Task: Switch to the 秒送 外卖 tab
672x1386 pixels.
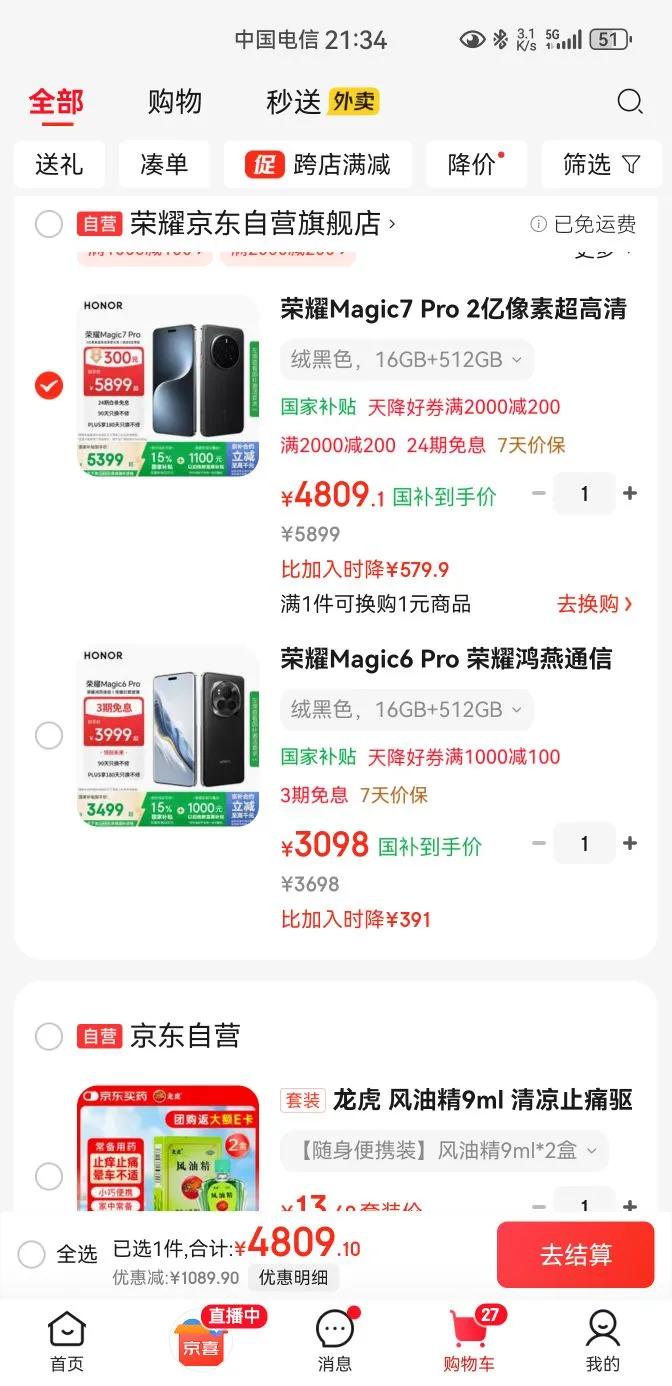Action: 322,101
